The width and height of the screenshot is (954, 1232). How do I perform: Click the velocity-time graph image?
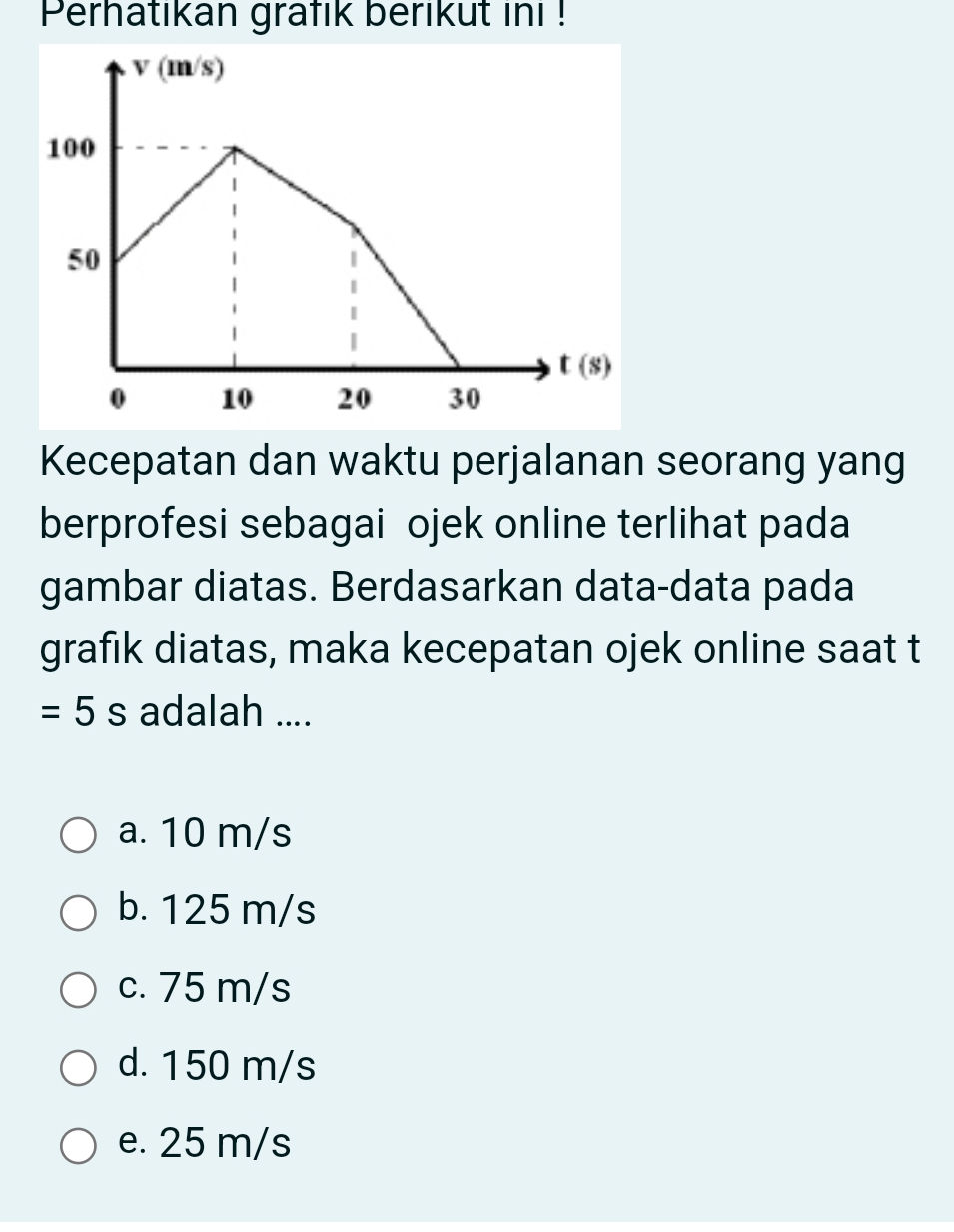click(330, 230)
